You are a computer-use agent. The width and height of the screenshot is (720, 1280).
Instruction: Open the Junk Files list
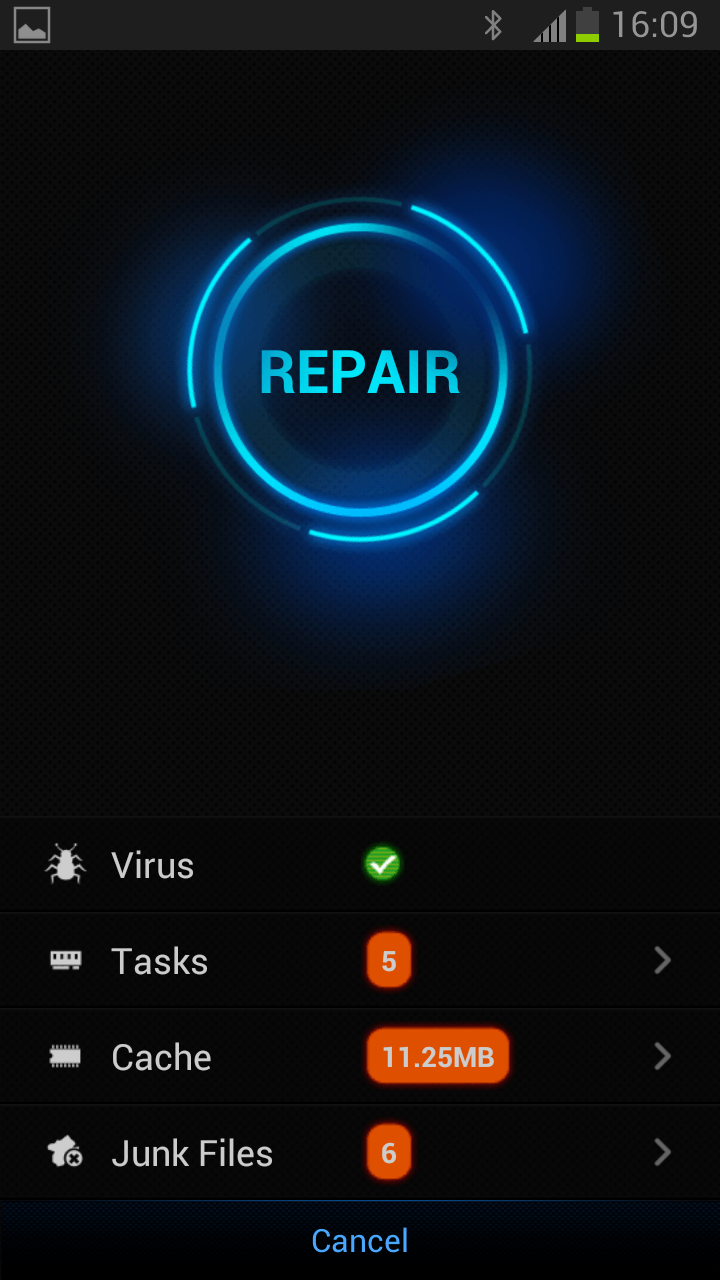(360, 1153)
